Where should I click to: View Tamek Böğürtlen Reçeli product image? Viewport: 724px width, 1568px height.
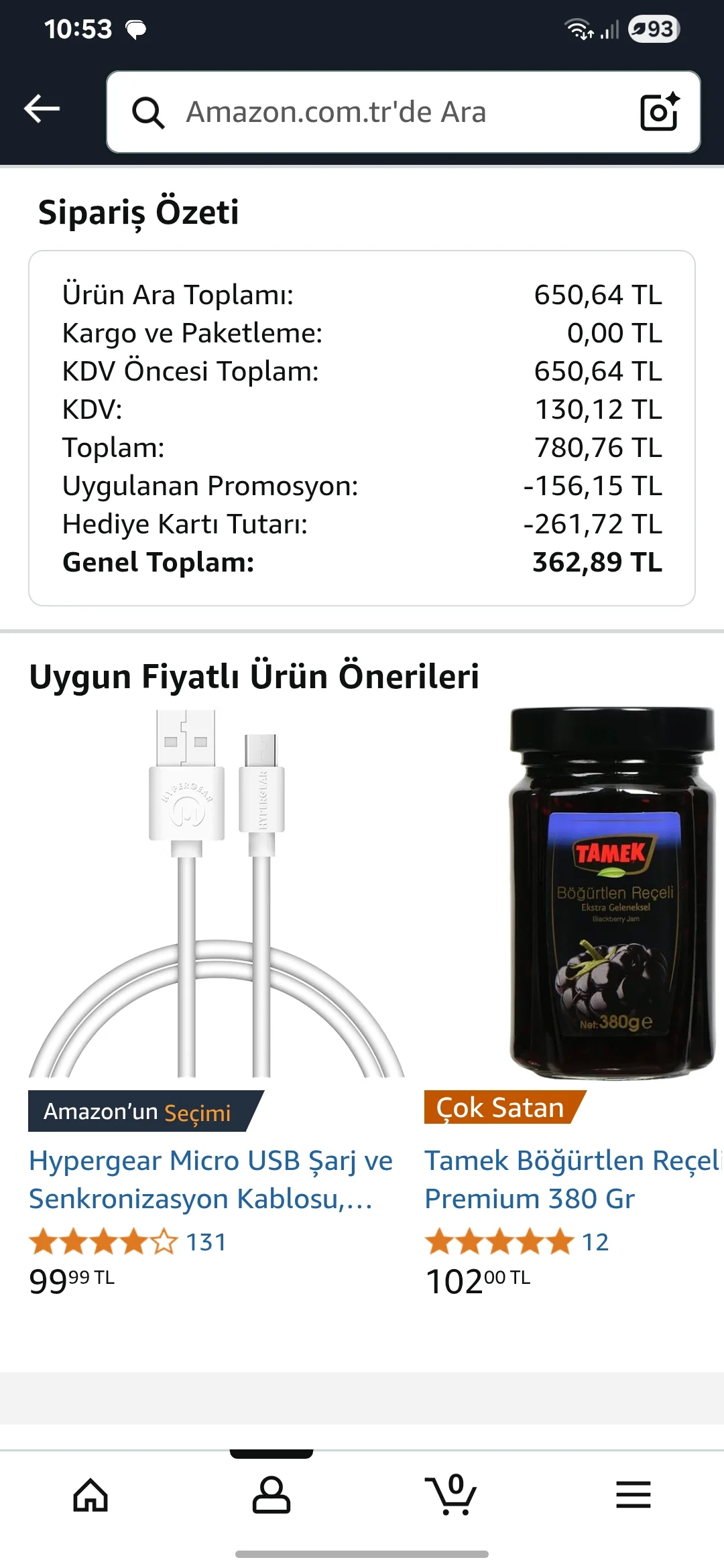tap(611, 894)
